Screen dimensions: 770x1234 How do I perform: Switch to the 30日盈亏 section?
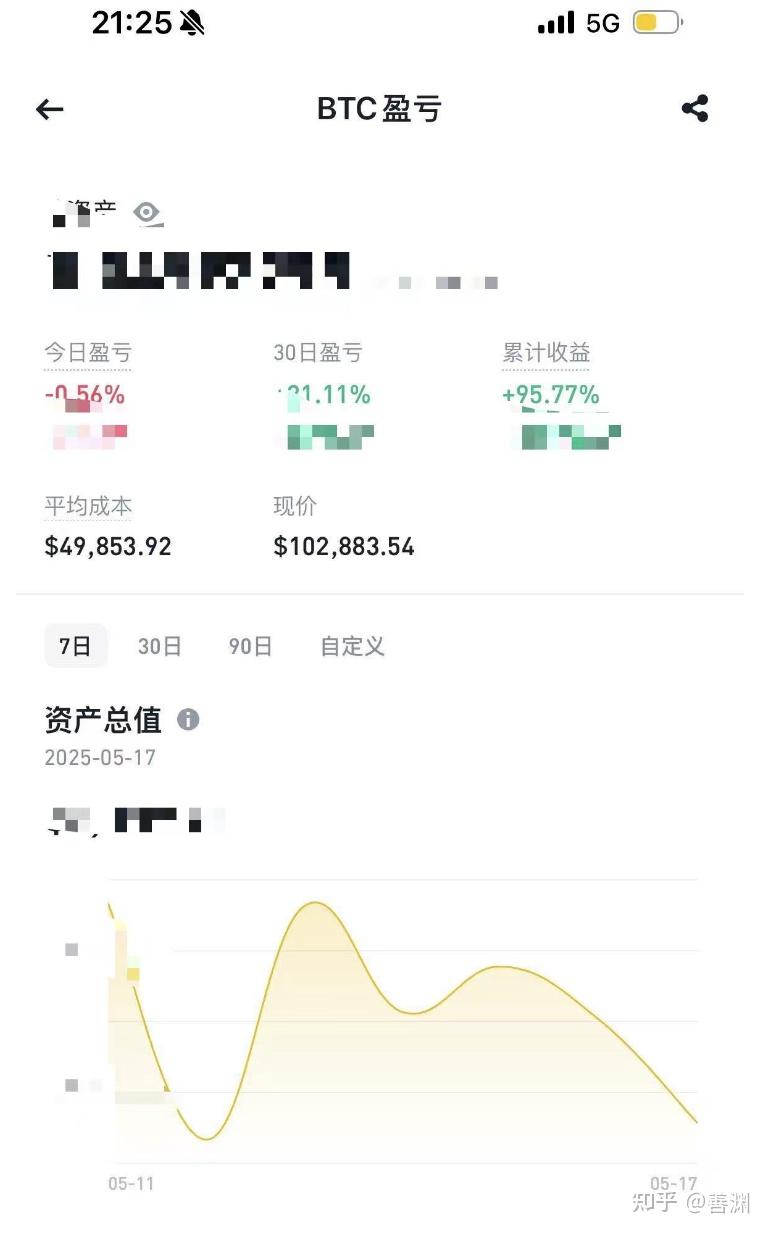[318, 352]
